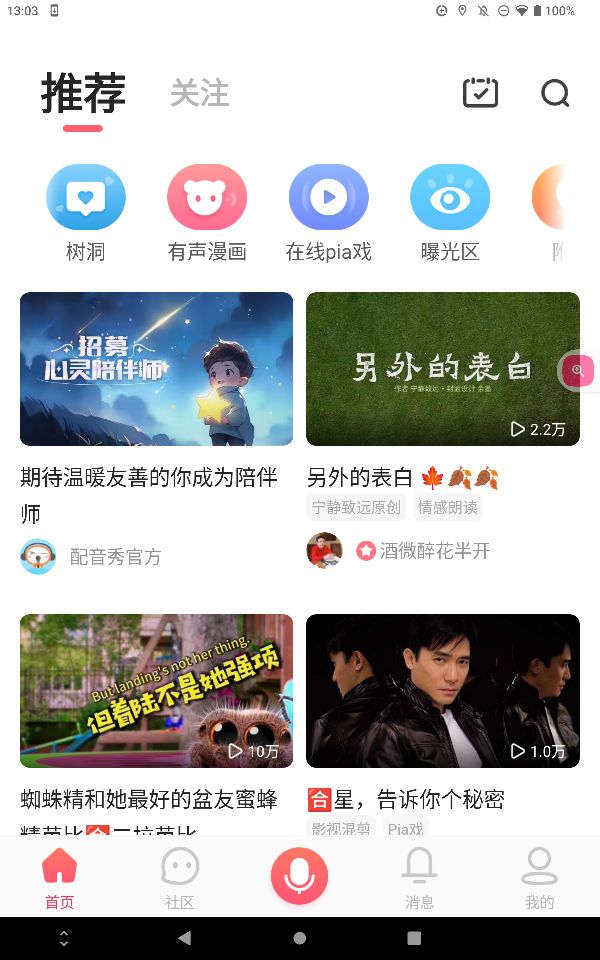Switch to the 关注 tab

(200, 93)
